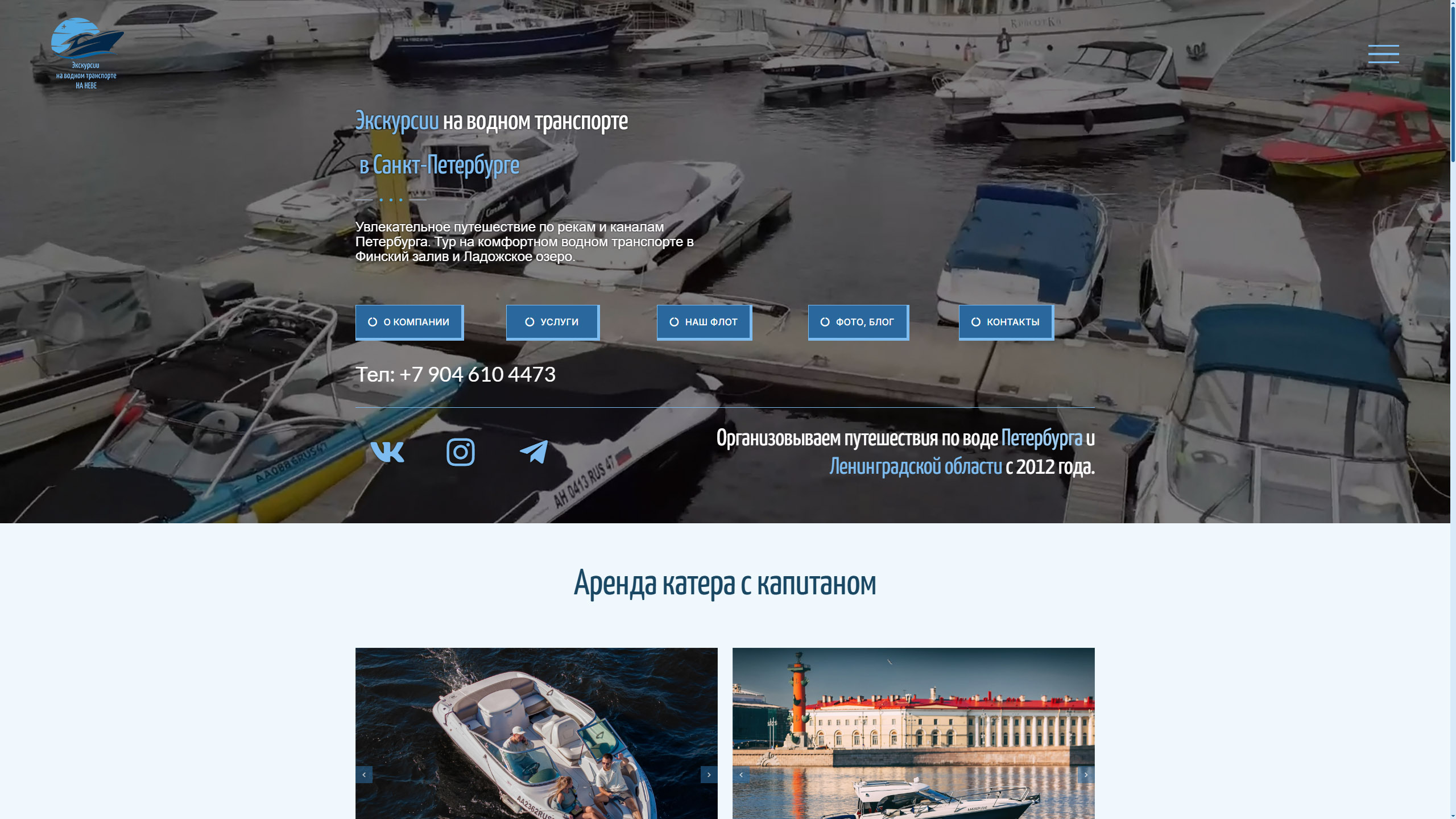Open the VK social page
The image size is (1456, 819).
387,452
